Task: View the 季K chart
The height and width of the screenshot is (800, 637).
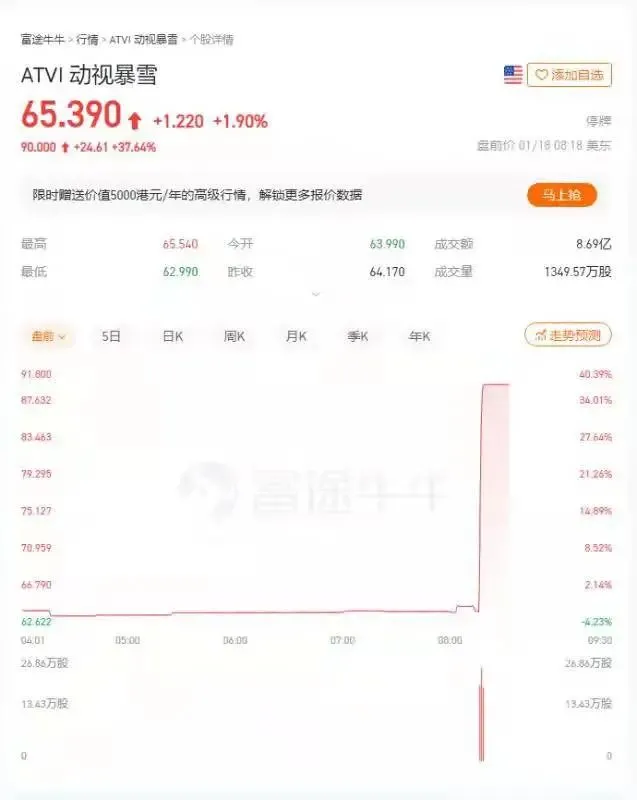Action: pyautogui.click(x=357, y=337)
